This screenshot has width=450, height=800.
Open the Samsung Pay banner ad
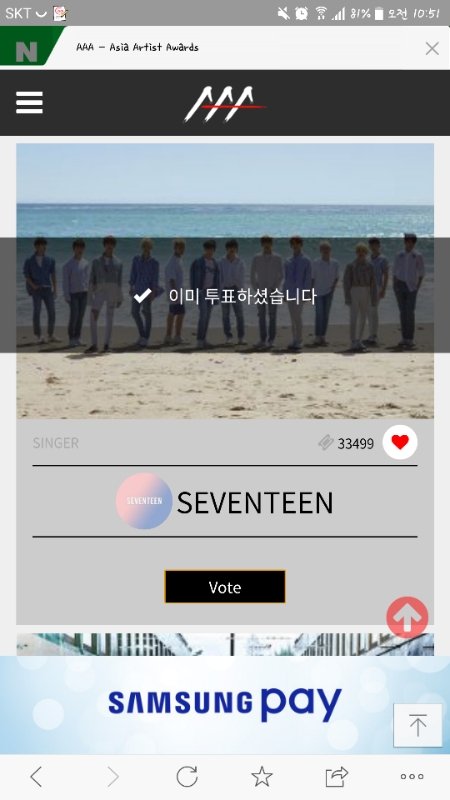click(224, 705)
